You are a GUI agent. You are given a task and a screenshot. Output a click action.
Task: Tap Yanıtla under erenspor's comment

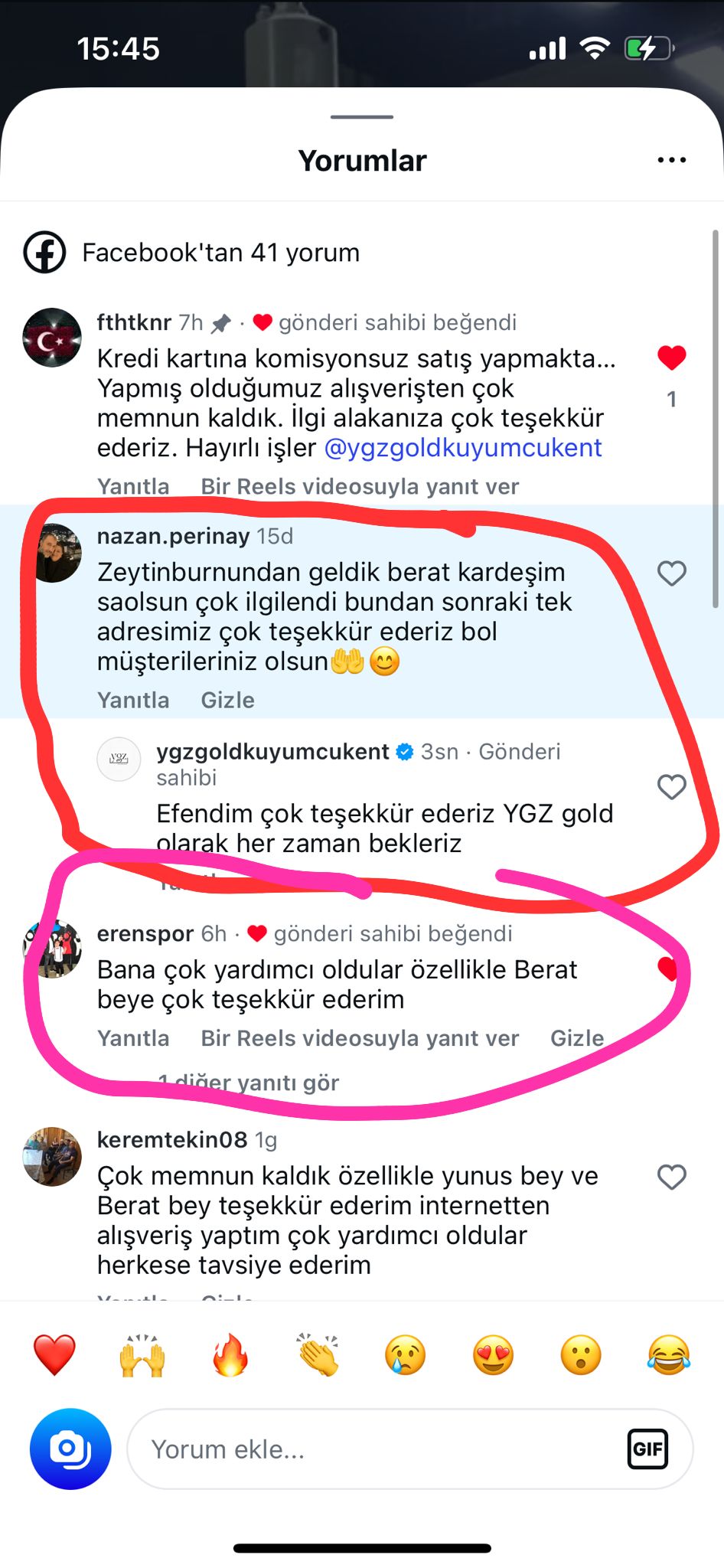tap(133, 1039)
